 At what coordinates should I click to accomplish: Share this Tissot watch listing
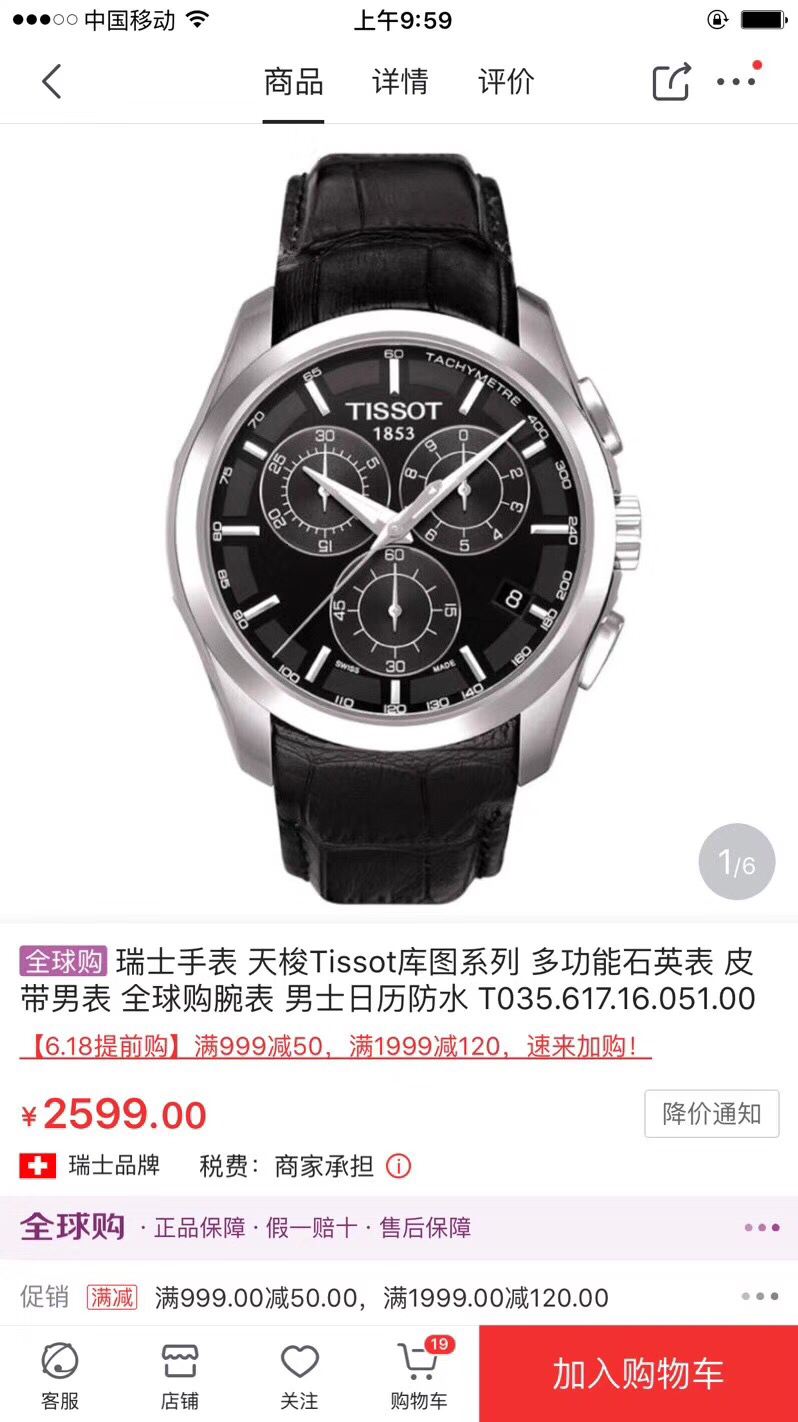coord(671,82)
